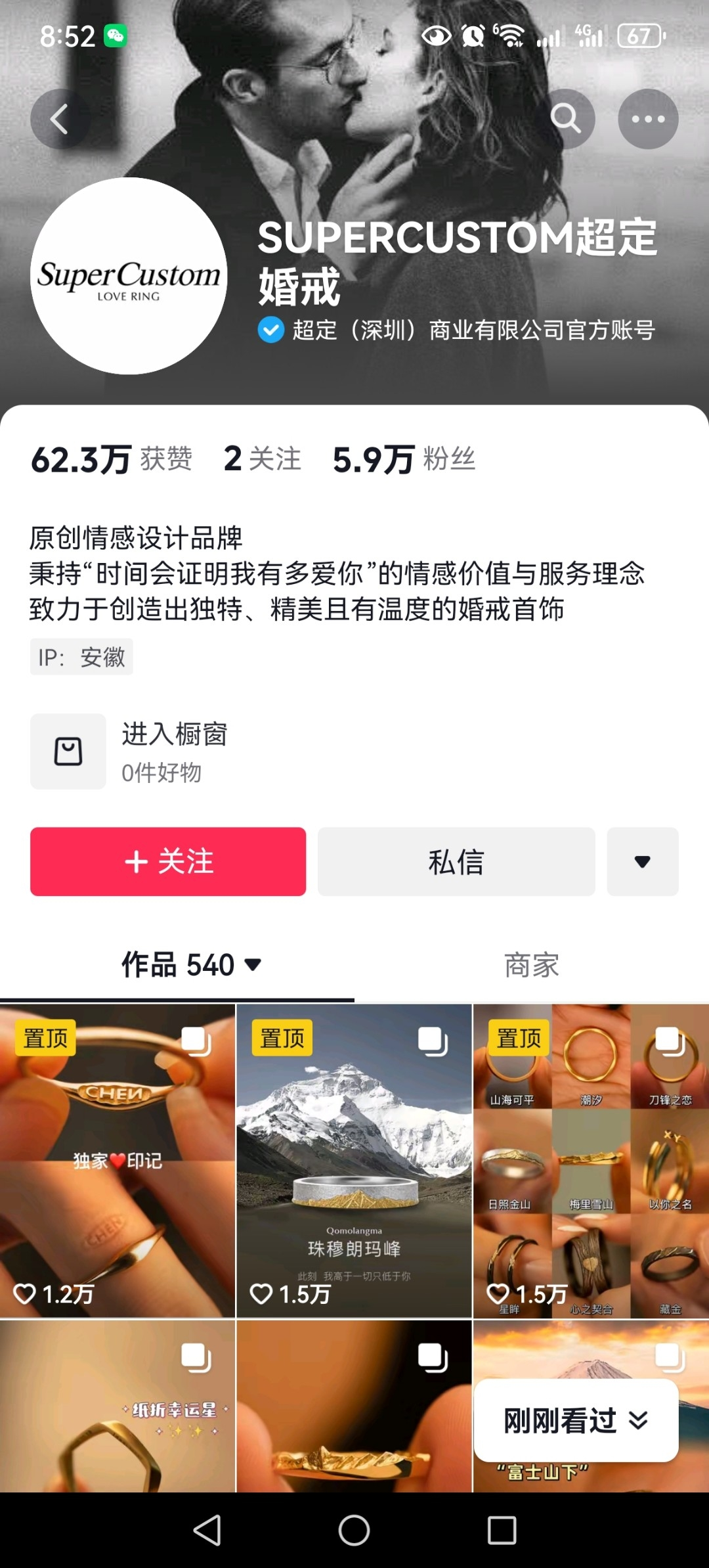Switch to the 商家 tab
Viewport: 709px width, 1568px height.
(x=532, y=965)
